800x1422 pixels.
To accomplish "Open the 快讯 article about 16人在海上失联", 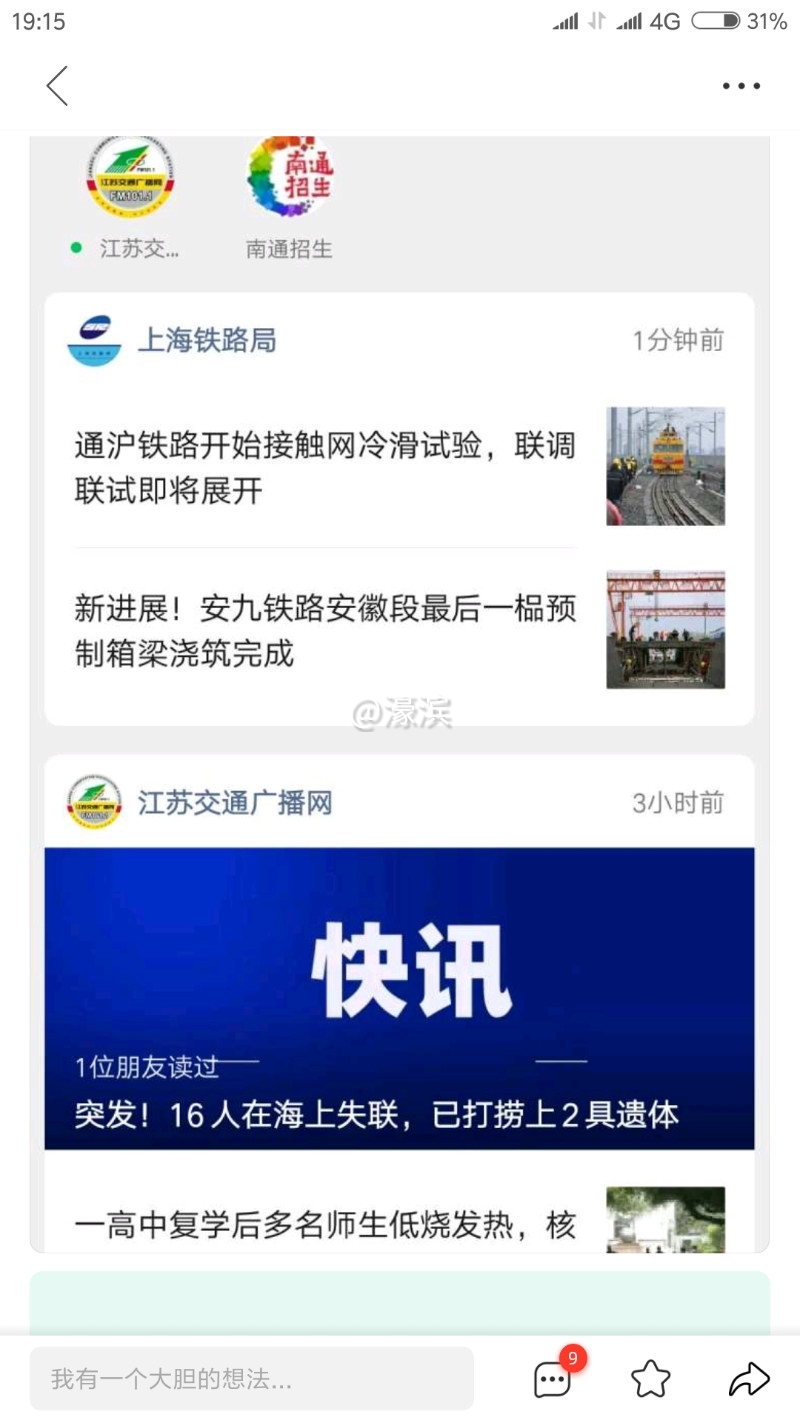I will pyautogui.click(x=399, y=998).
